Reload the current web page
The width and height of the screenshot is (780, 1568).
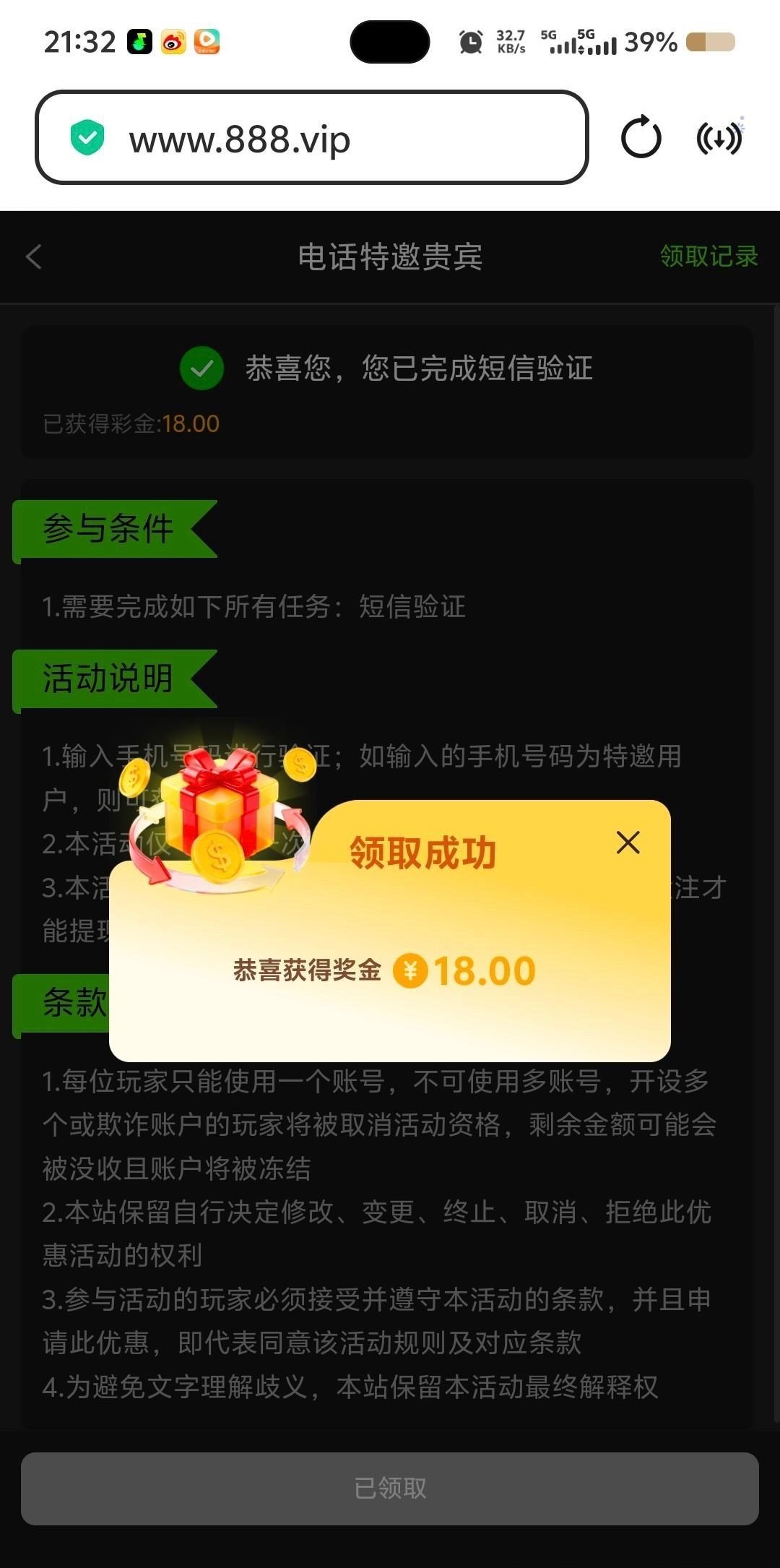(641, 137)
